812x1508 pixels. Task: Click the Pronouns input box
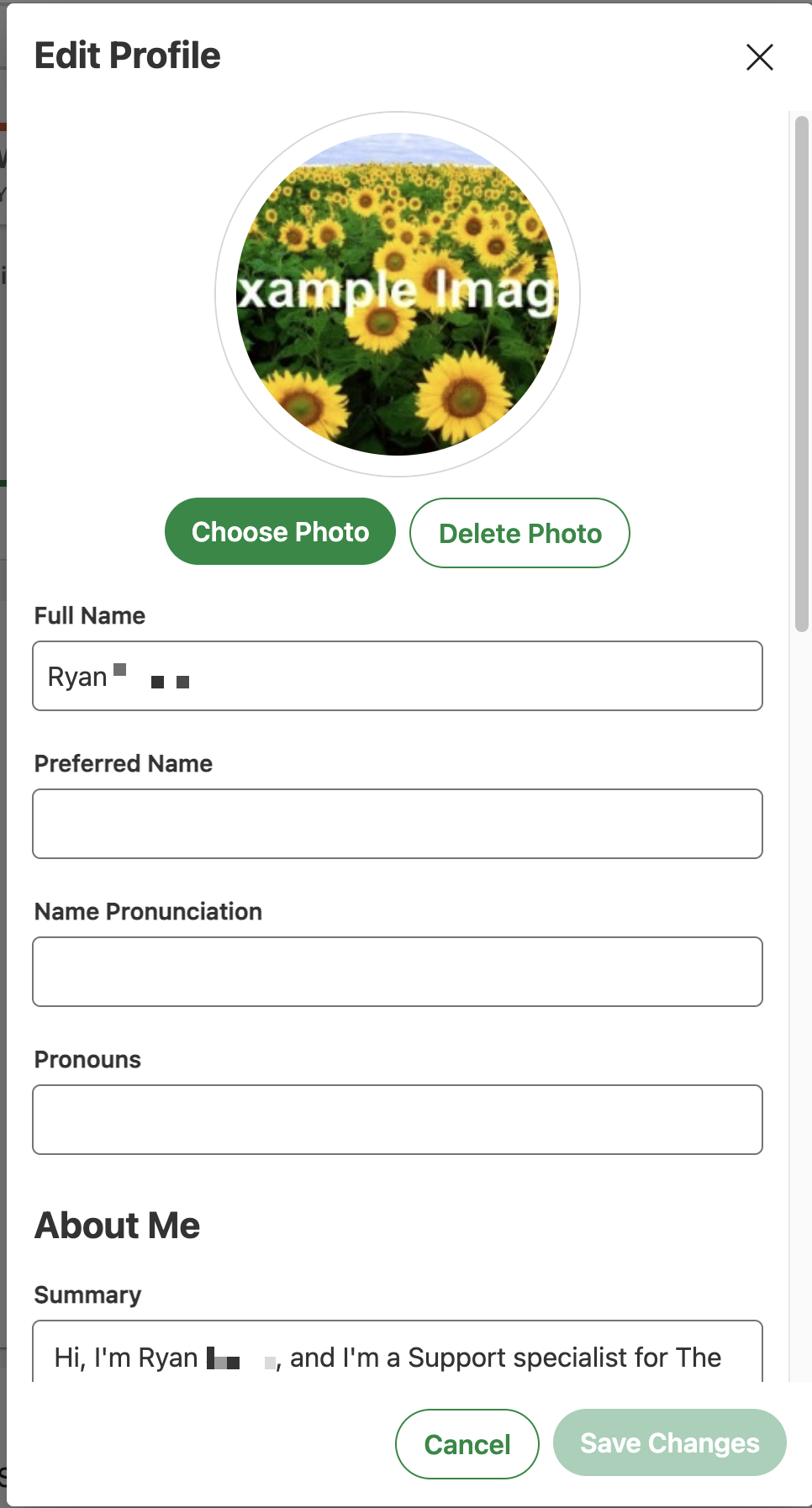click(398, 1119)
